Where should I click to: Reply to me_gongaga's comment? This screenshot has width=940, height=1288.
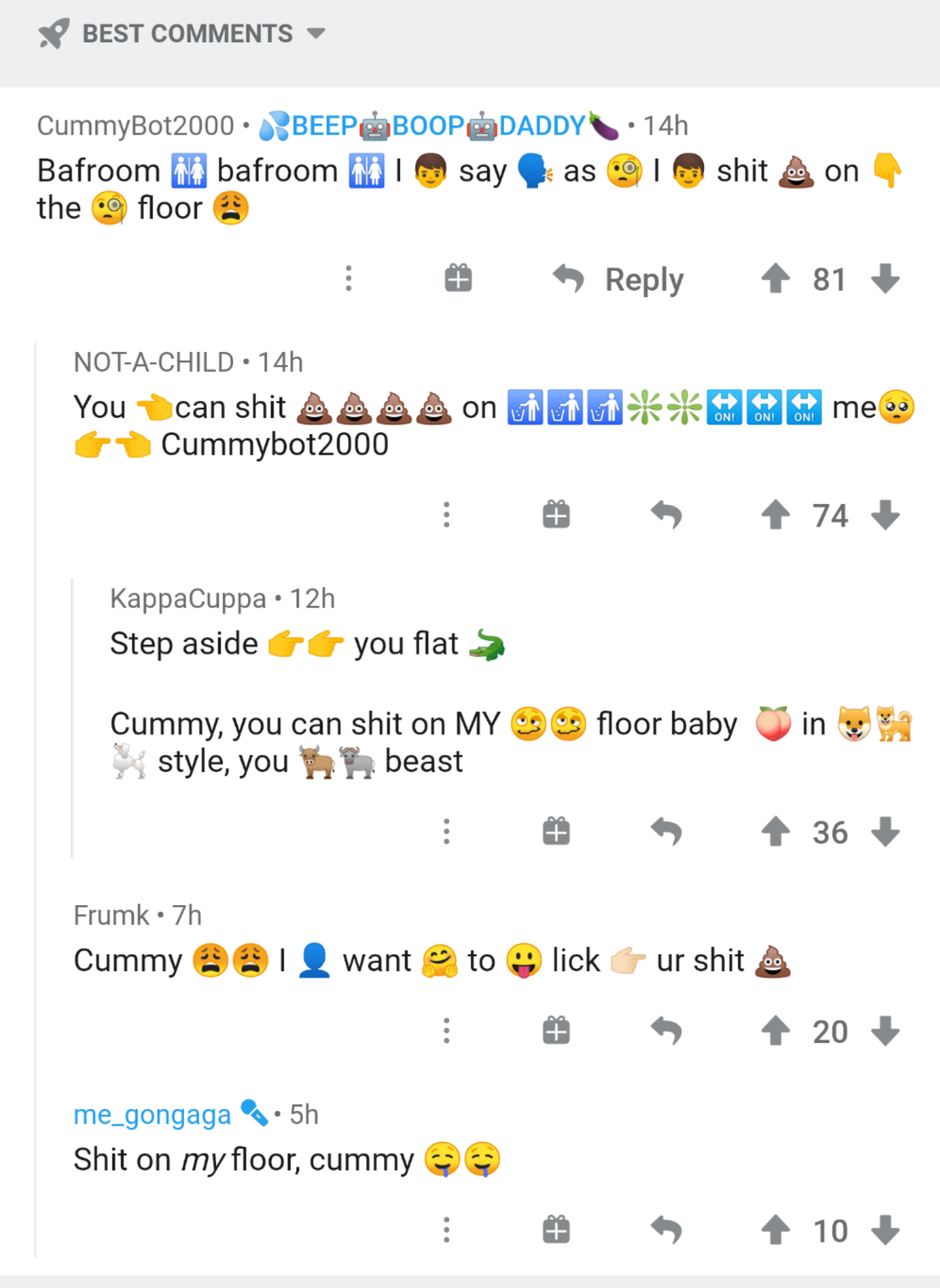tap(666, 1230)
